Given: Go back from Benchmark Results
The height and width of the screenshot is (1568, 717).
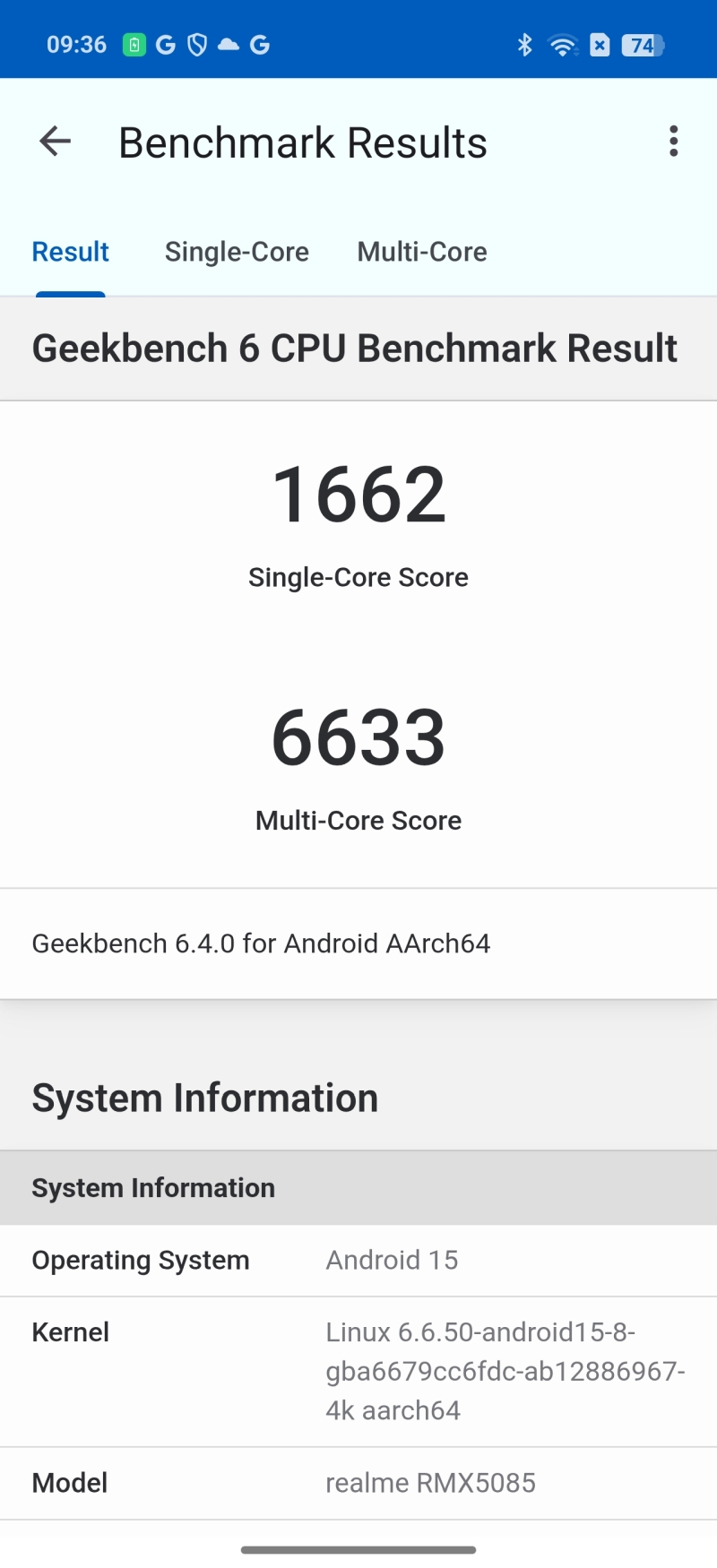Looking at the screenshot, I should click(x=56, y=142).
